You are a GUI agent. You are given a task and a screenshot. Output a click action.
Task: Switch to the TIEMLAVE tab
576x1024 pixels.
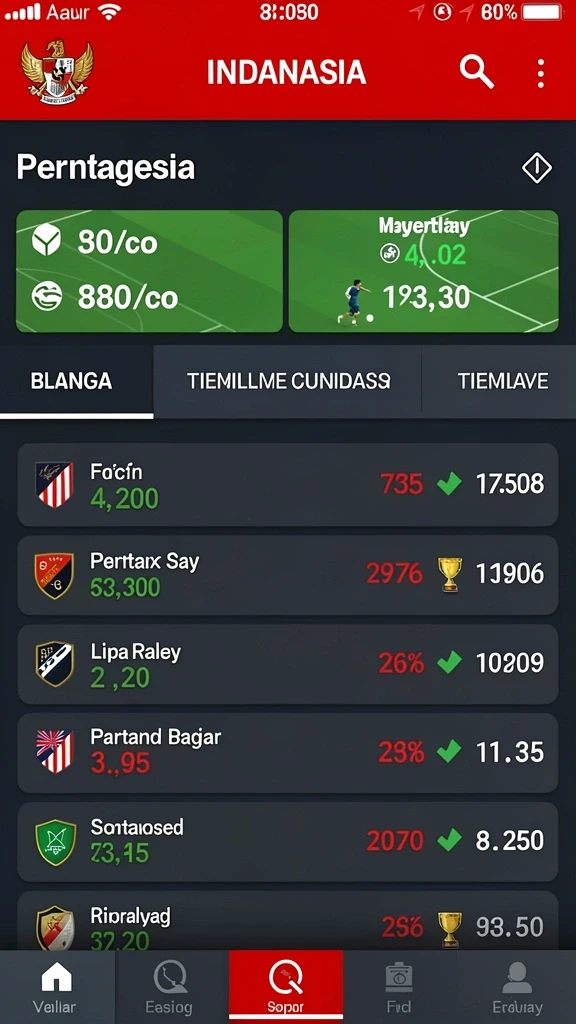pyautogui.click(x=500, y=382)
